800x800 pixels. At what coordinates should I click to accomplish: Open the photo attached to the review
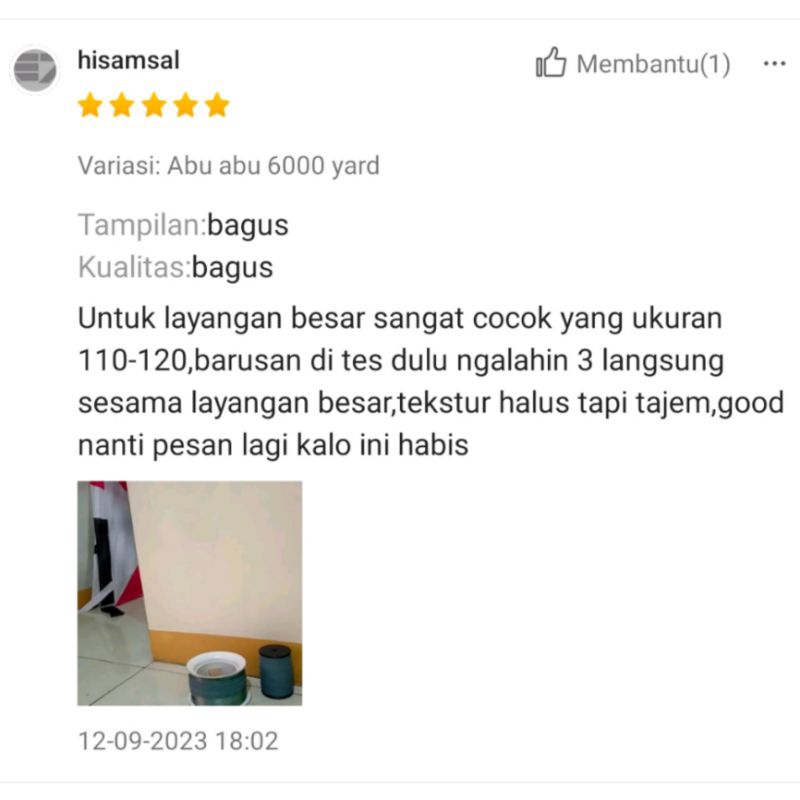[190, 593]
